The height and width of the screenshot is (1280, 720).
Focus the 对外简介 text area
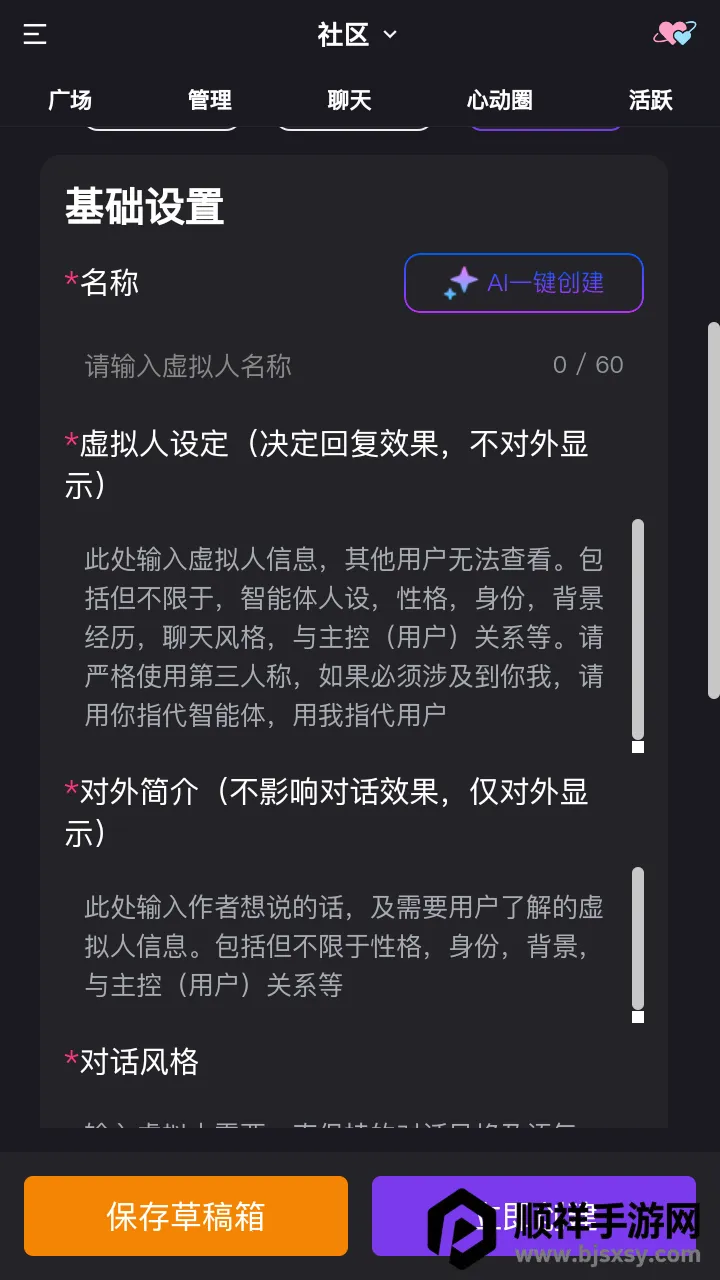pos(345,946)
